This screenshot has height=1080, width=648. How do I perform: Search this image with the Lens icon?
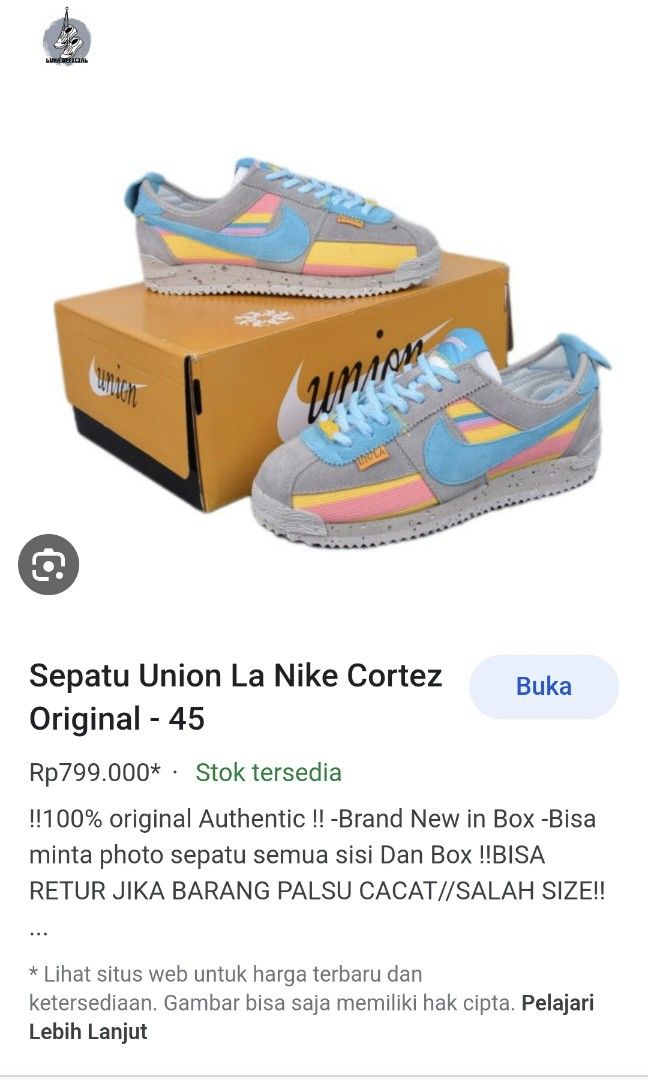coord(48,565)
